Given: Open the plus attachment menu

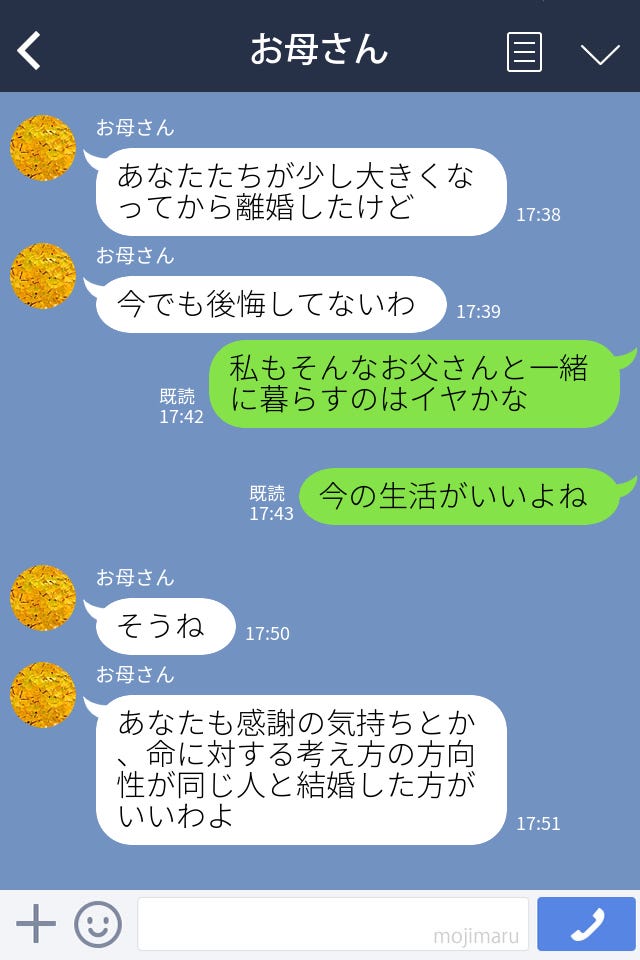Looking at the screenshot, I should click(36, 924).
